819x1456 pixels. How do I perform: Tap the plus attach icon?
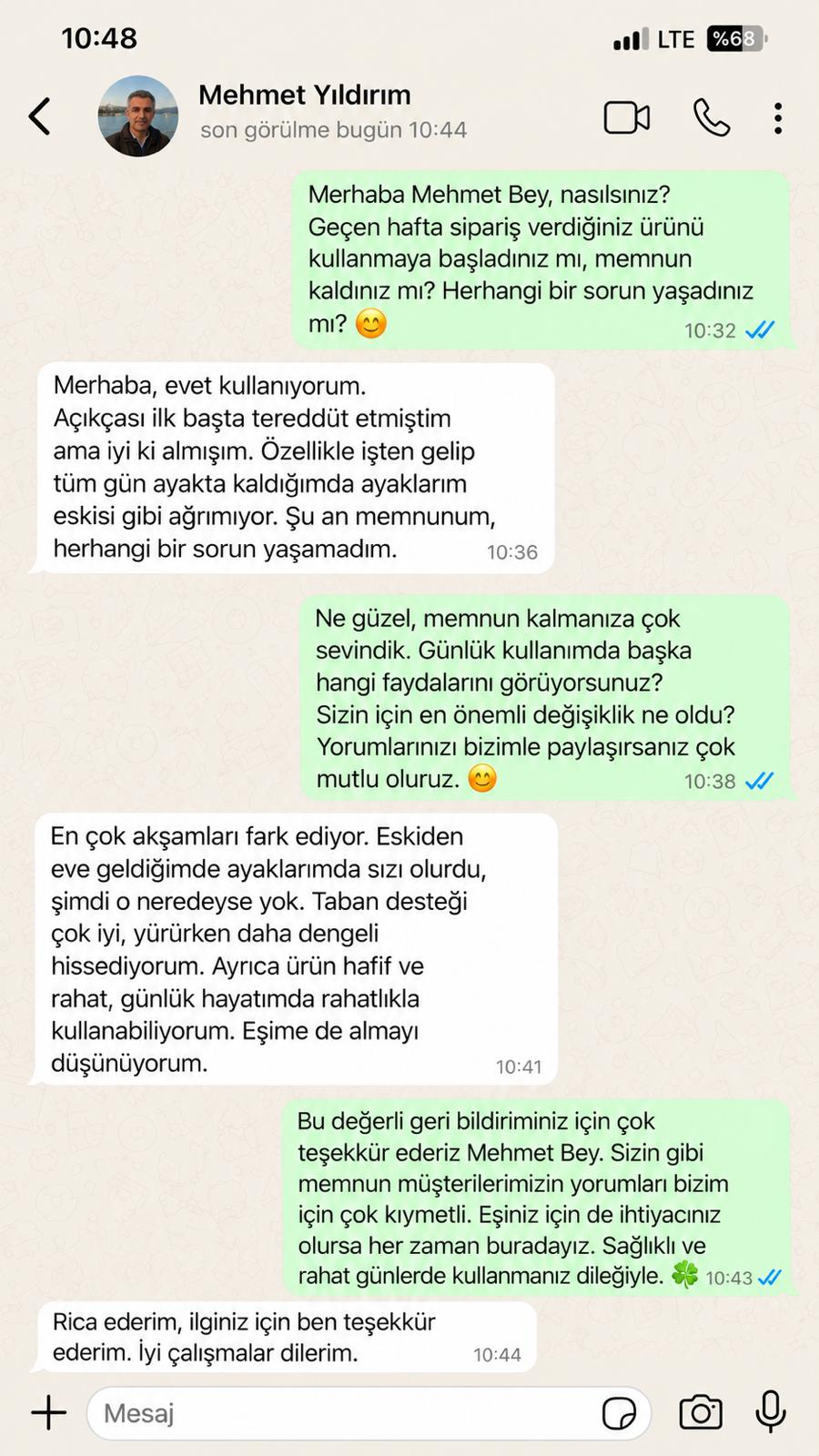click(x=49, y=1412)
